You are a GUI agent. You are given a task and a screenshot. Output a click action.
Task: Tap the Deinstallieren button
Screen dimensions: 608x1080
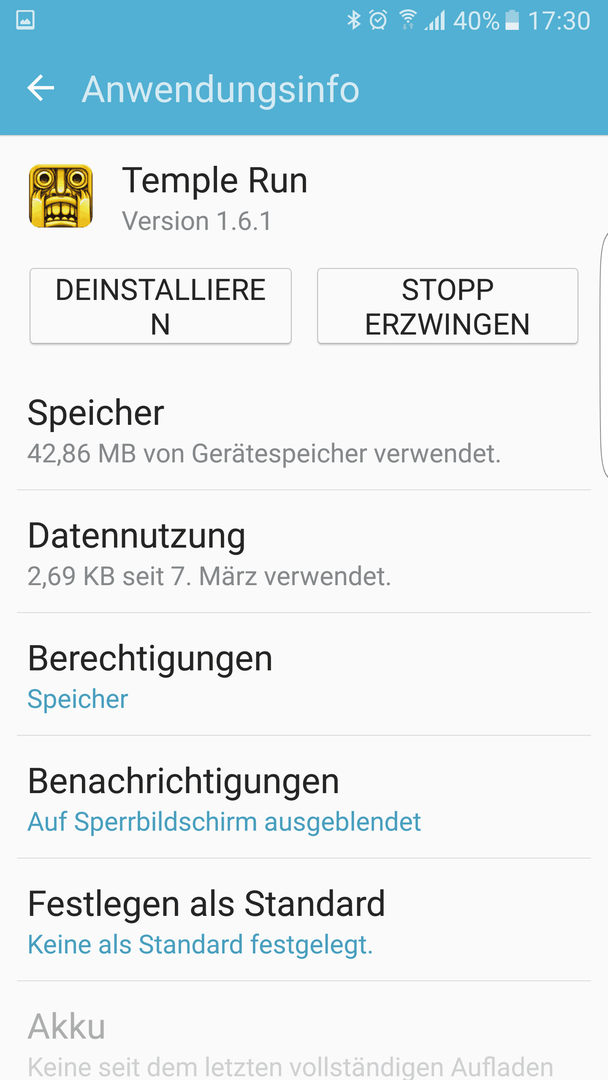160,307
